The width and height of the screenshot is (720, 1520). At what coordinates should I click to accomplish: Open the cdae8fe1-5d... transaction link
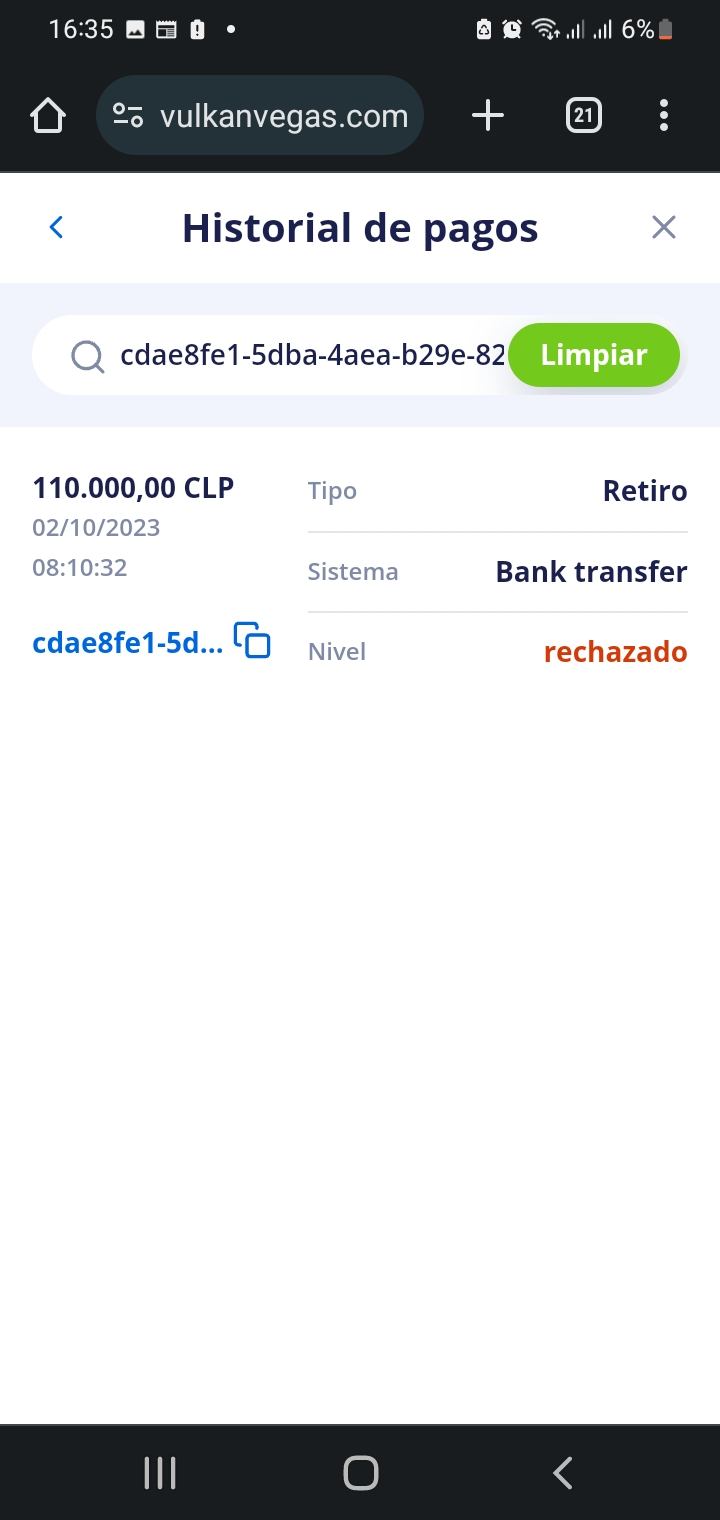tap(127, 643)
